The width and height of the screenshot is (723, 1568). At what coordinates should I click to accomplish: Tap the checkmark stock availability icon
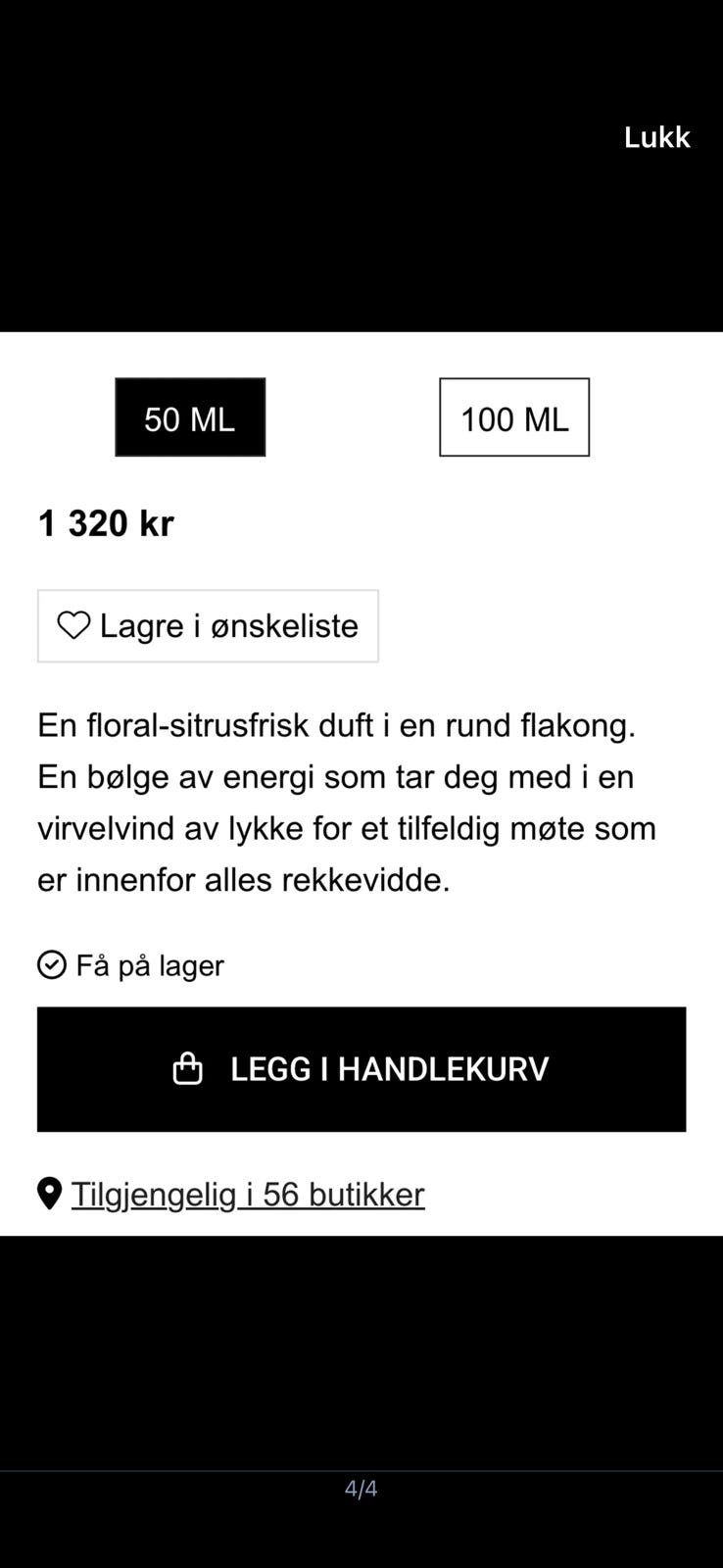click(x=52, y=964)
